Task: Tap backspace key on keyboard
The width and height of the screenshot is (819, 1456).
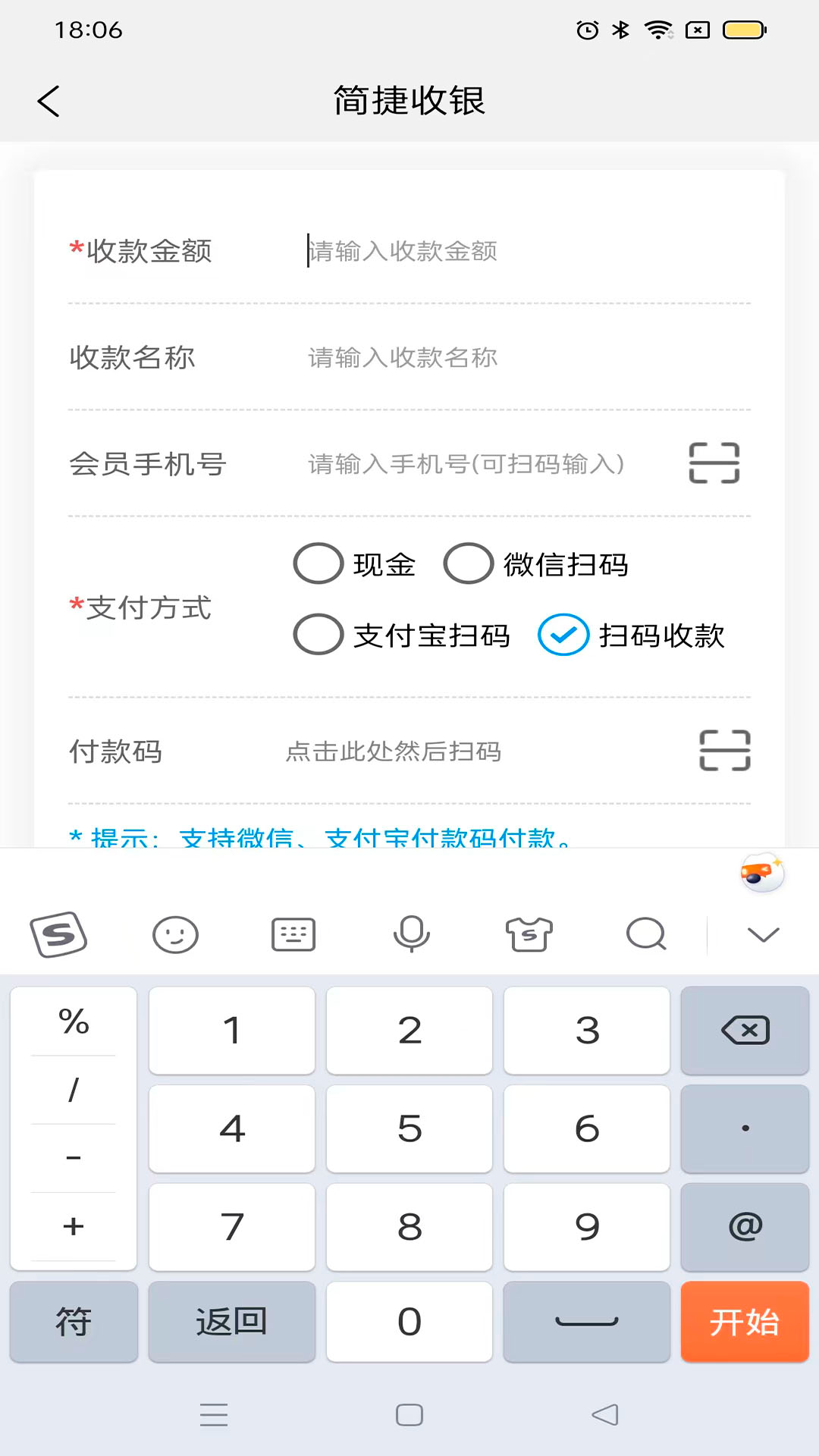Action: [x=745, y=1031]
